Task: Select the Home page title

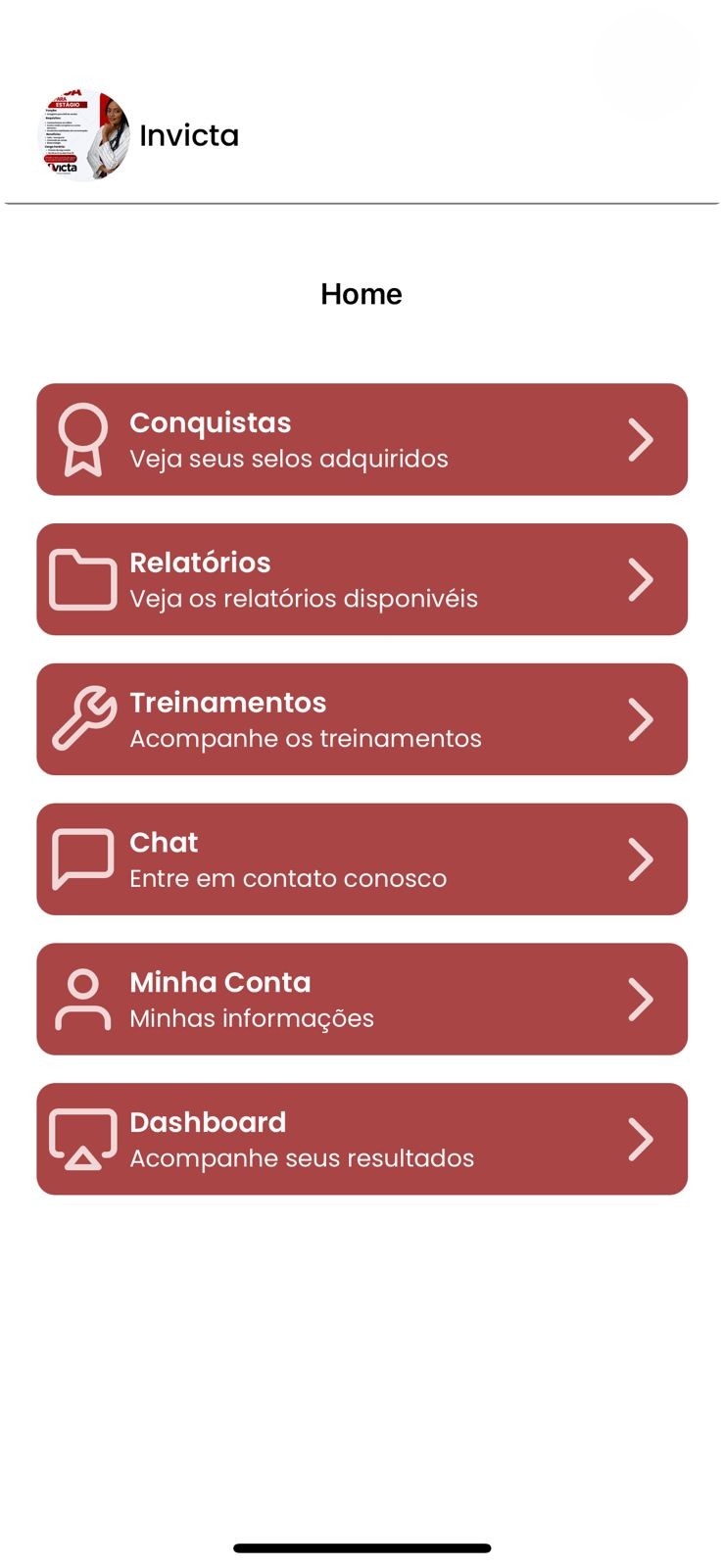Action: 362,293
